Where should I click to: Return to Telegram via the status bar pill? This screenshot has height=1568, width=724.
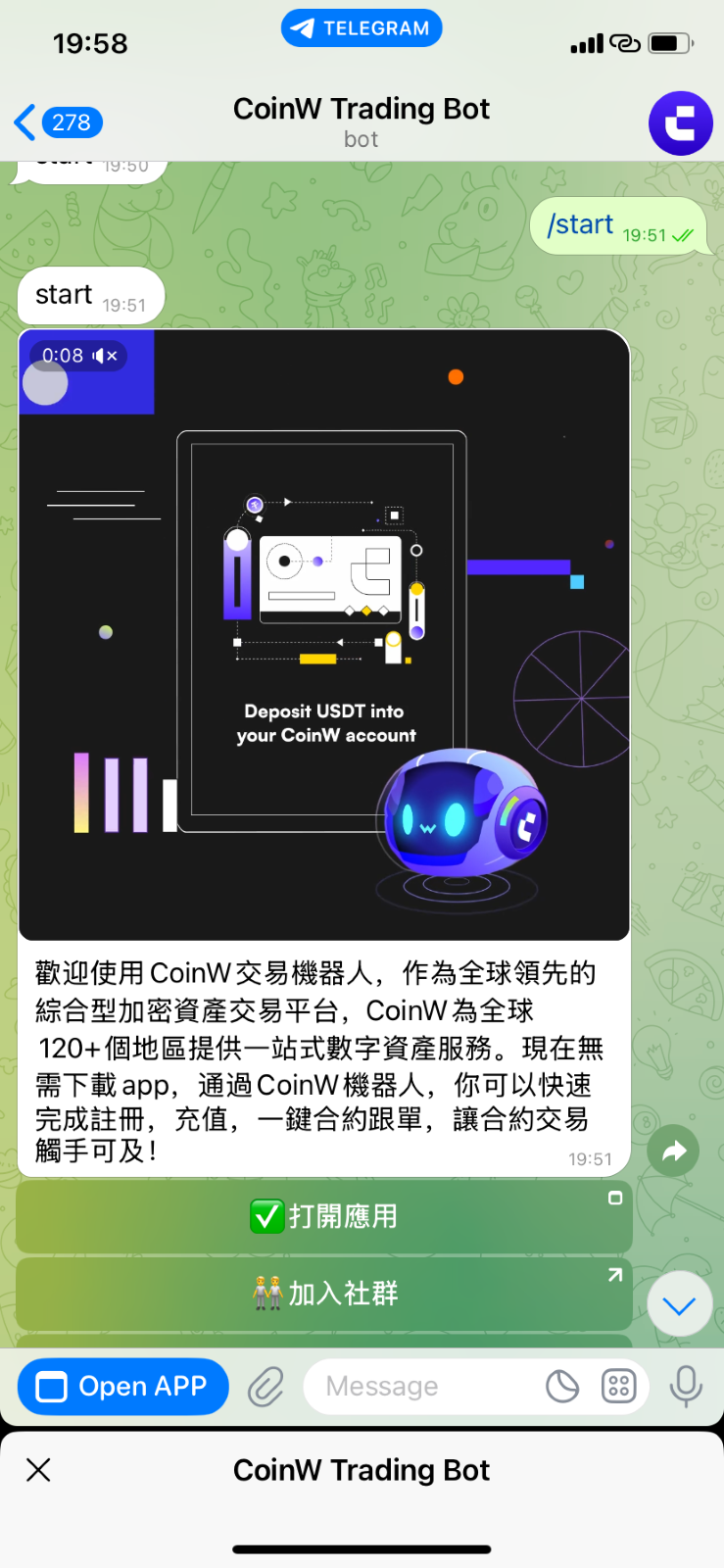(361, 28)
